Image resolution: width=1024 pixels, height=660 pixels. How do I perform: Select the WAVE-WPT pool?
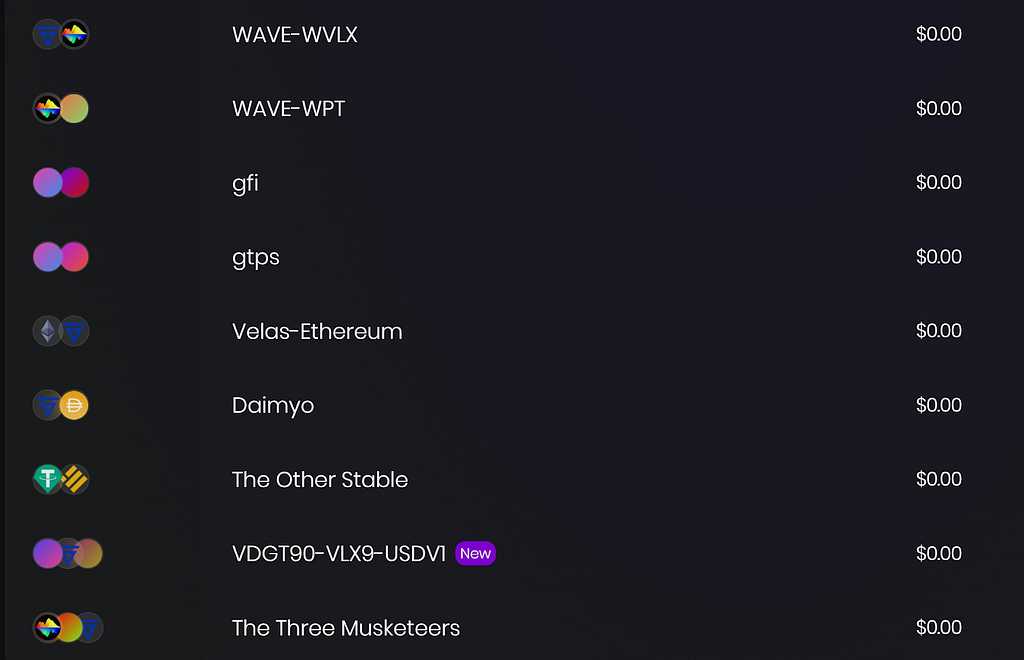(x=289, y=109)
